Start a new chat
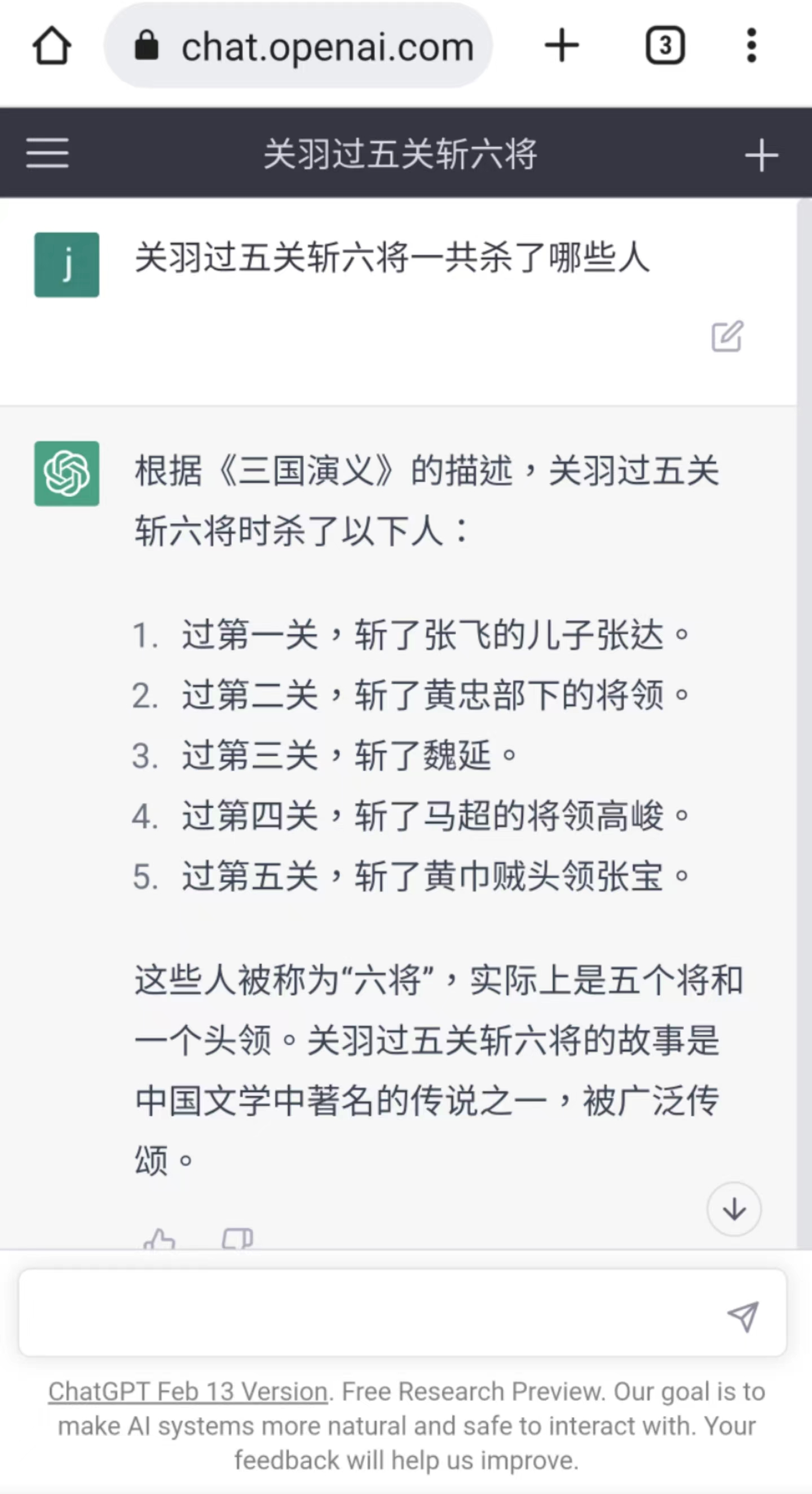The width and height of the screenshot is (812, 1494). click(x=761, y=155)
